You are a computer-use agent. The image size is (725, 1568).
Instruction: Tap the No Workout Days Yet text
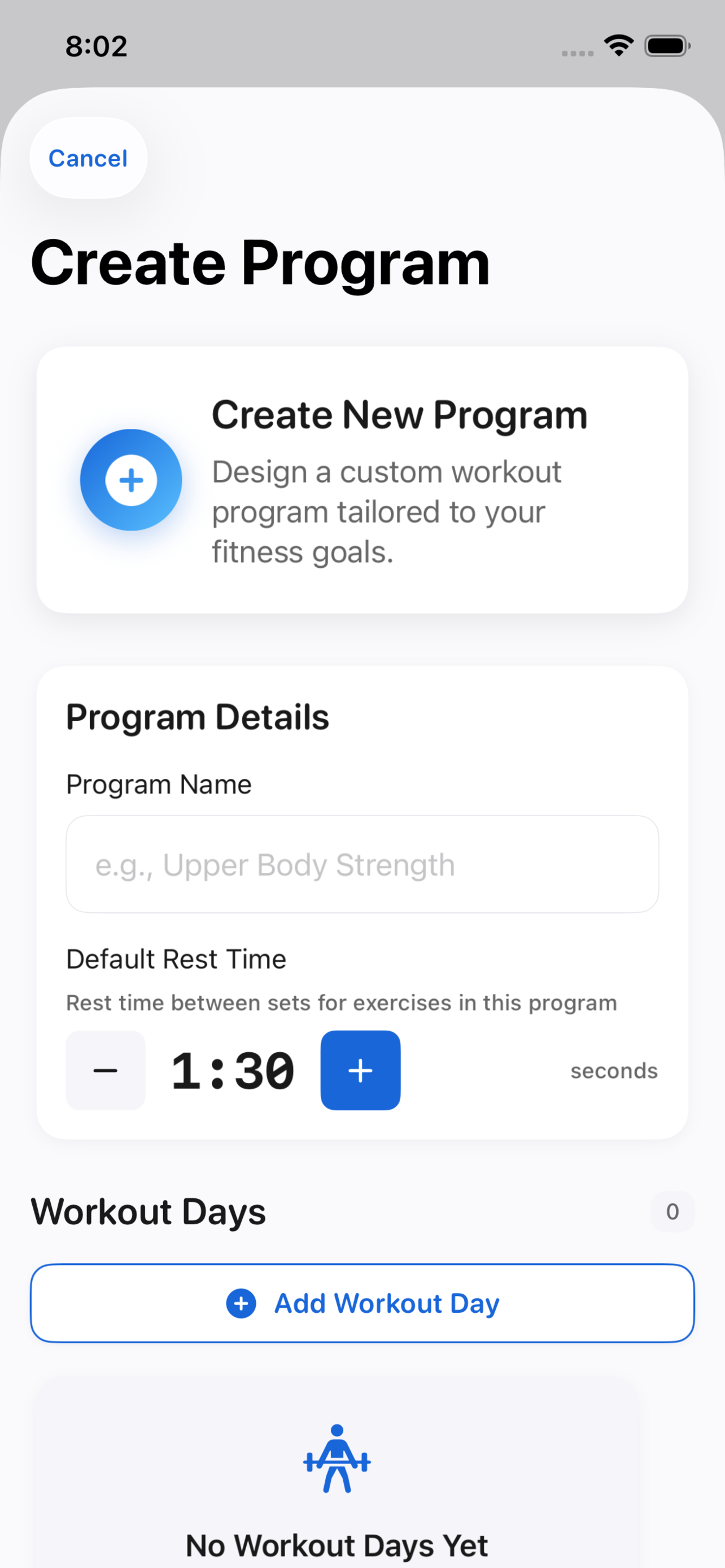pyautogui.click(x=337, y=1544)
